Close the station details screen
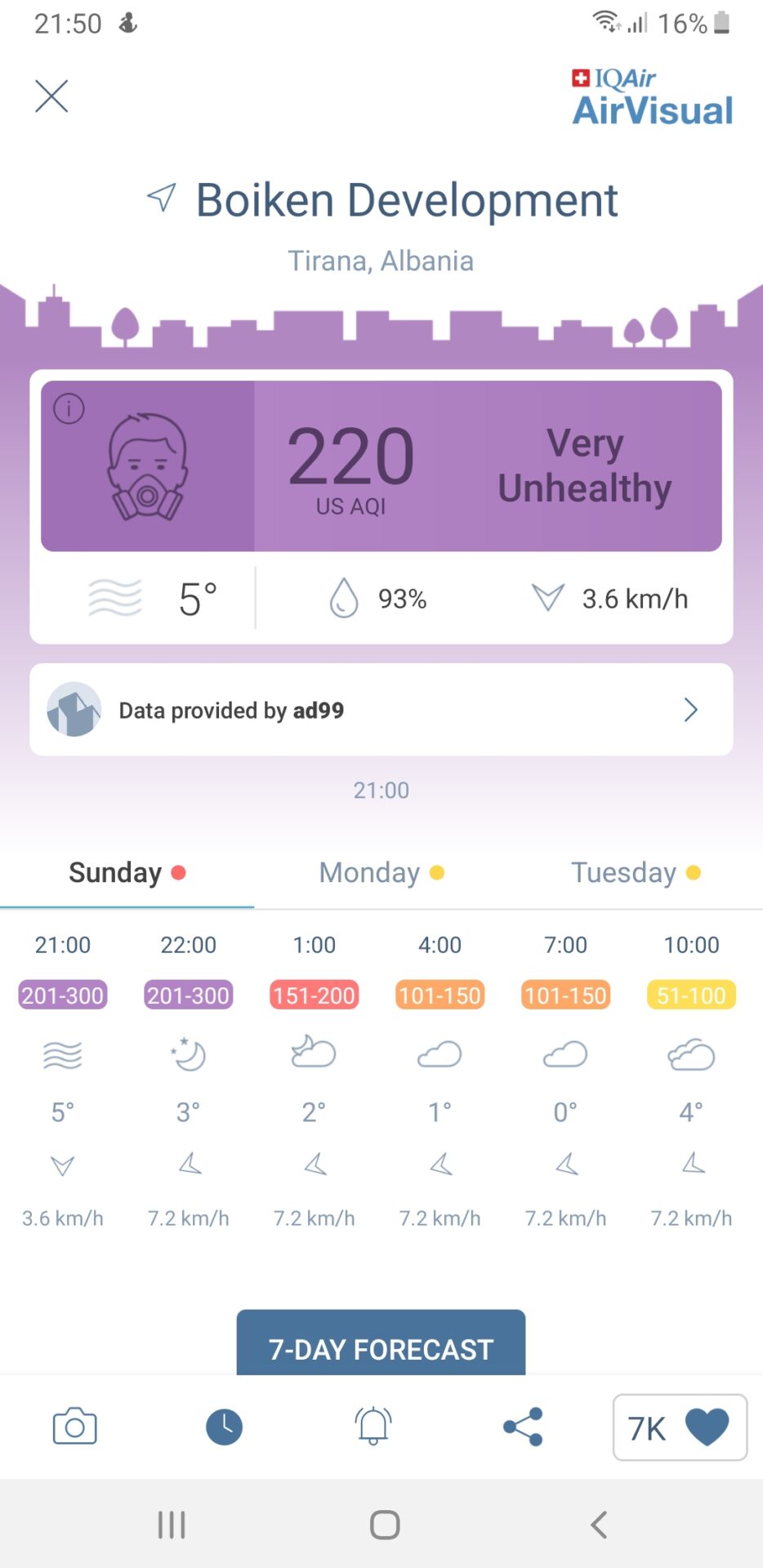This screenshot has width=763, height=1568. (x=51, y=96)
